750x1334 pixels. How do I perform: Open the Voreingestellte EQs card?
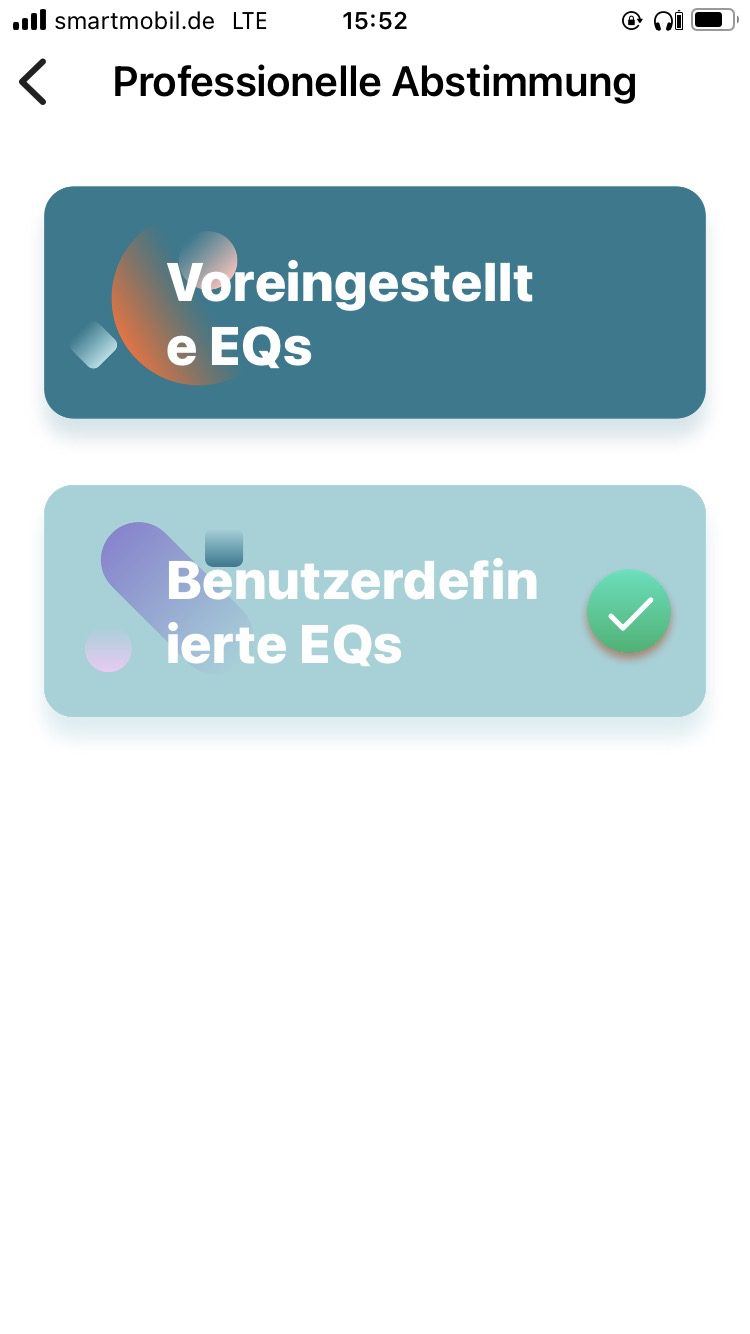374,302
